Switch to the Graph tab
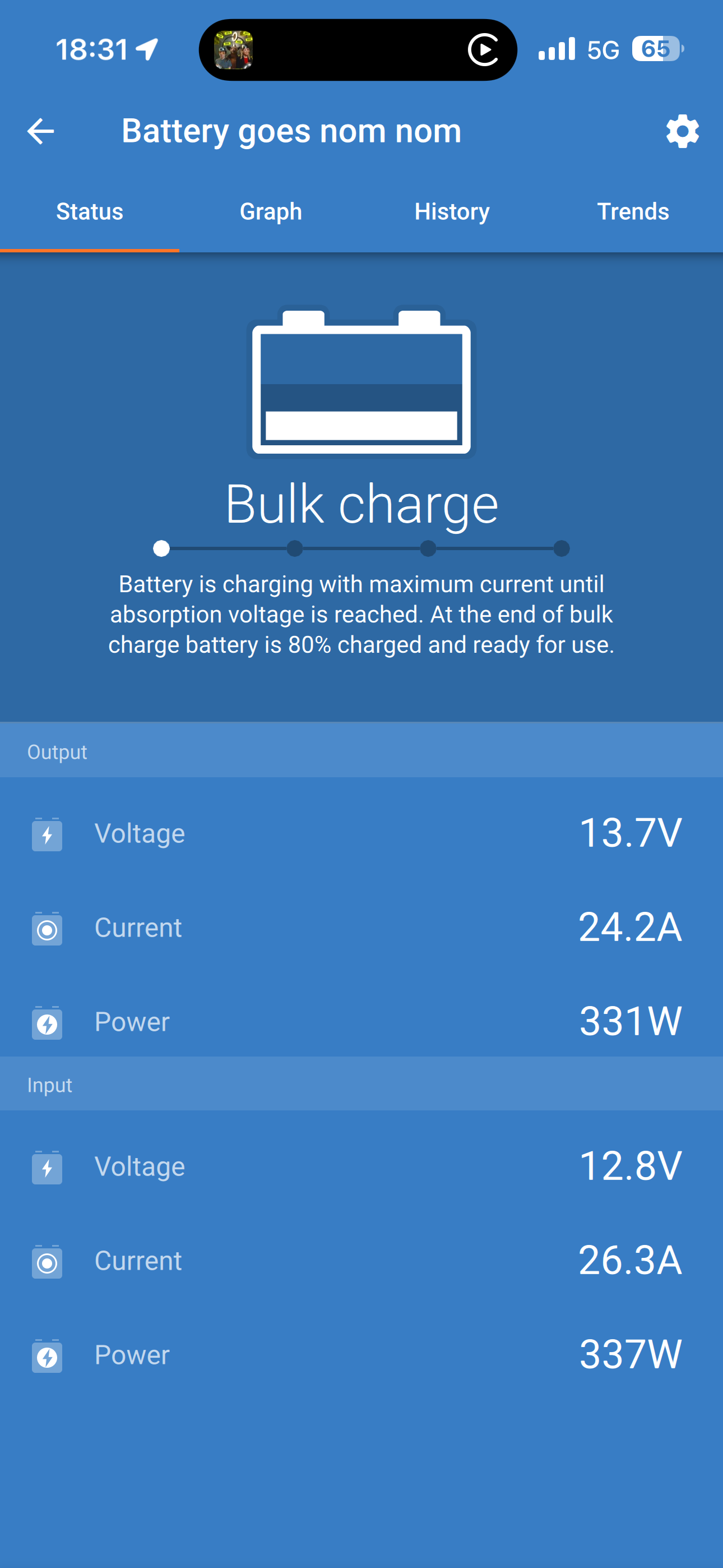Viewport: 723px width, 1568px height. point(271,212)
